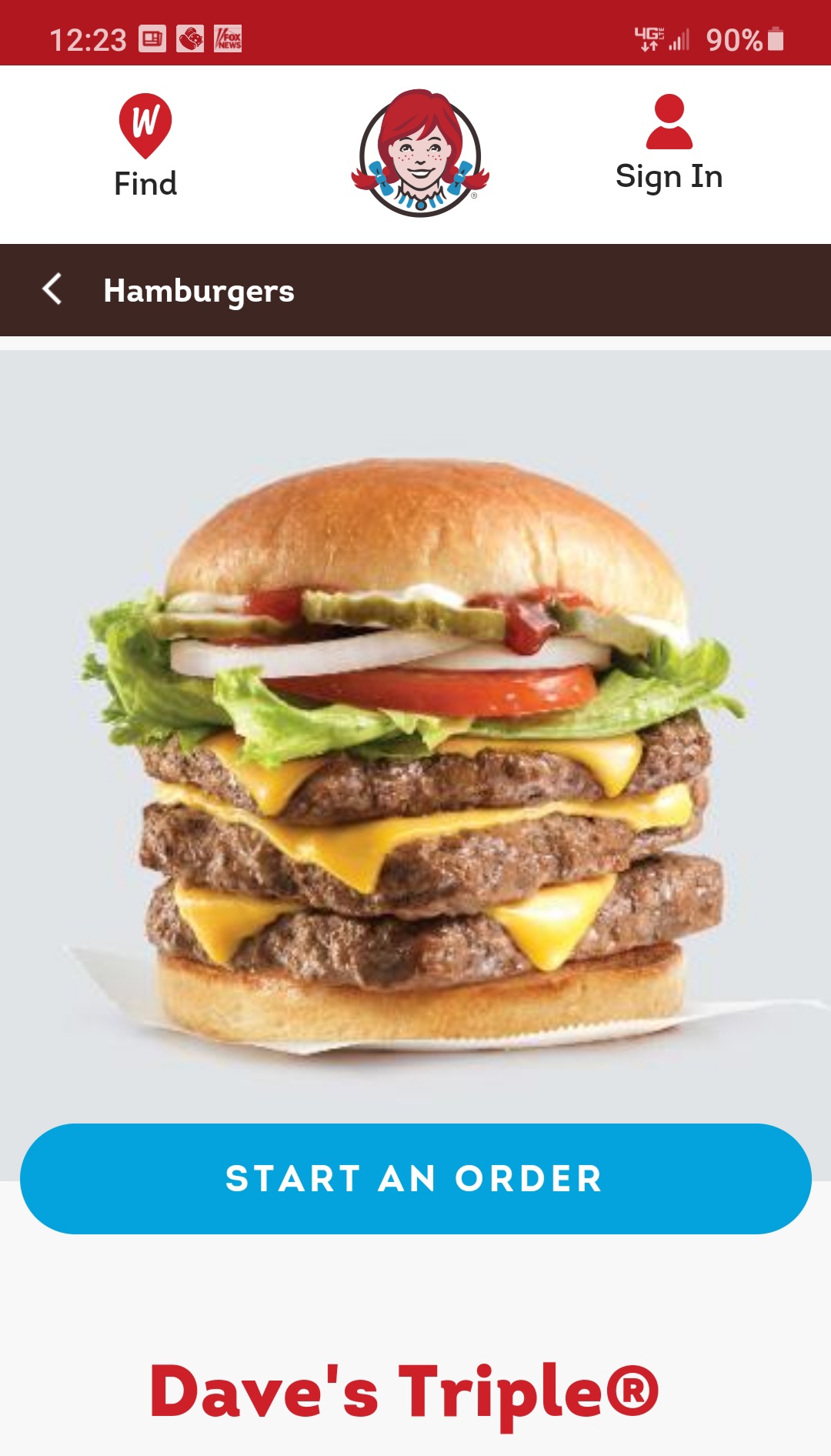
Task: Find a nearby Wendy's location
Action: (145, 145)
